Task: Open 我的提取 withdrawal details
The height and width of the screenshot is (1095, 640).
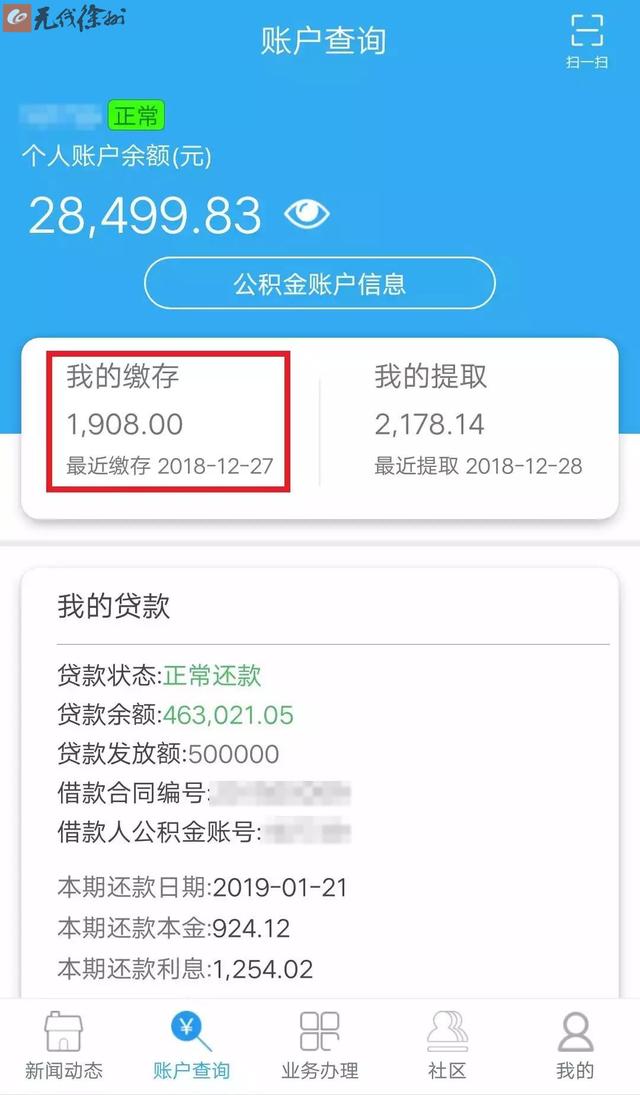Action: point(478,421)
